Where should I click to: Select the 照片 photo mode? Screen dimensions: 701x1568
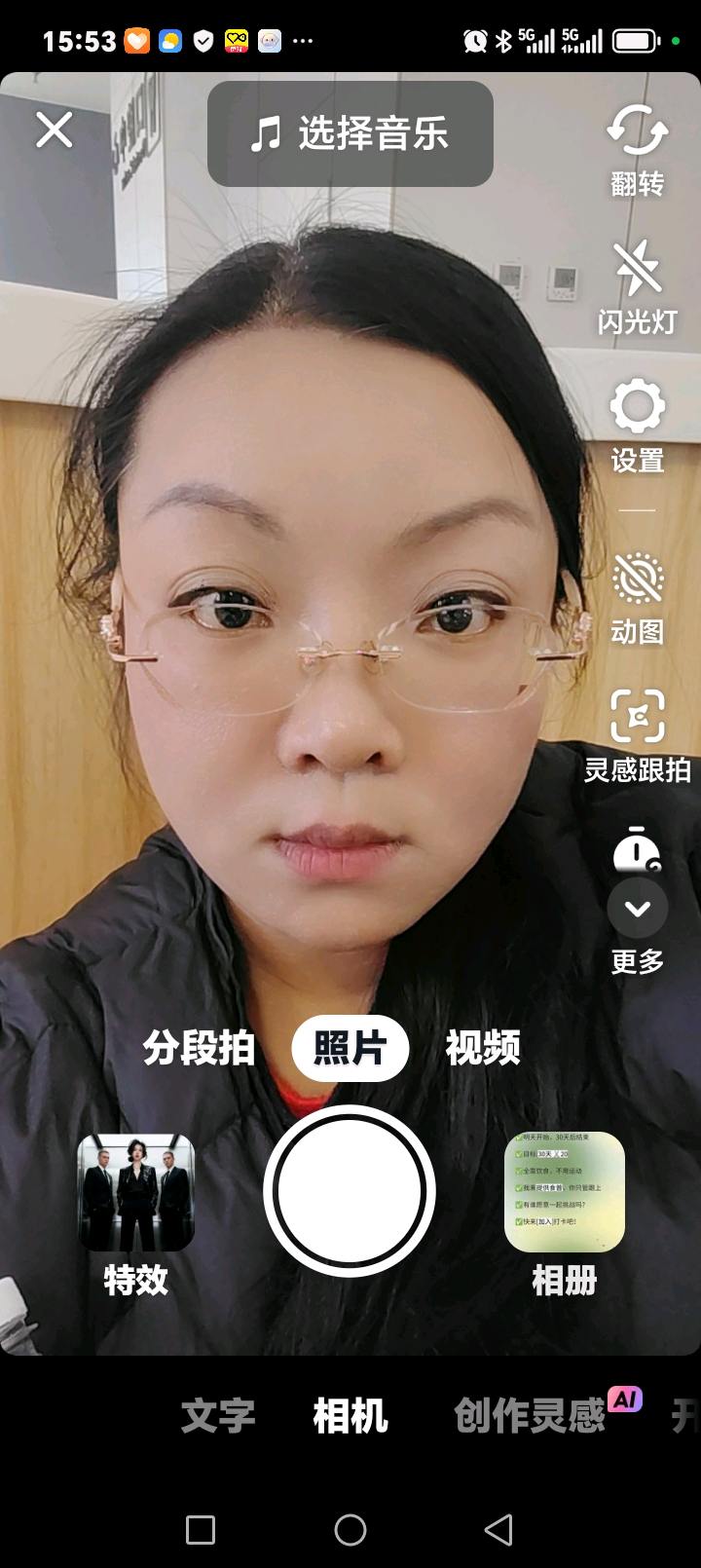pyautogui.click(x=350, y=1048)
